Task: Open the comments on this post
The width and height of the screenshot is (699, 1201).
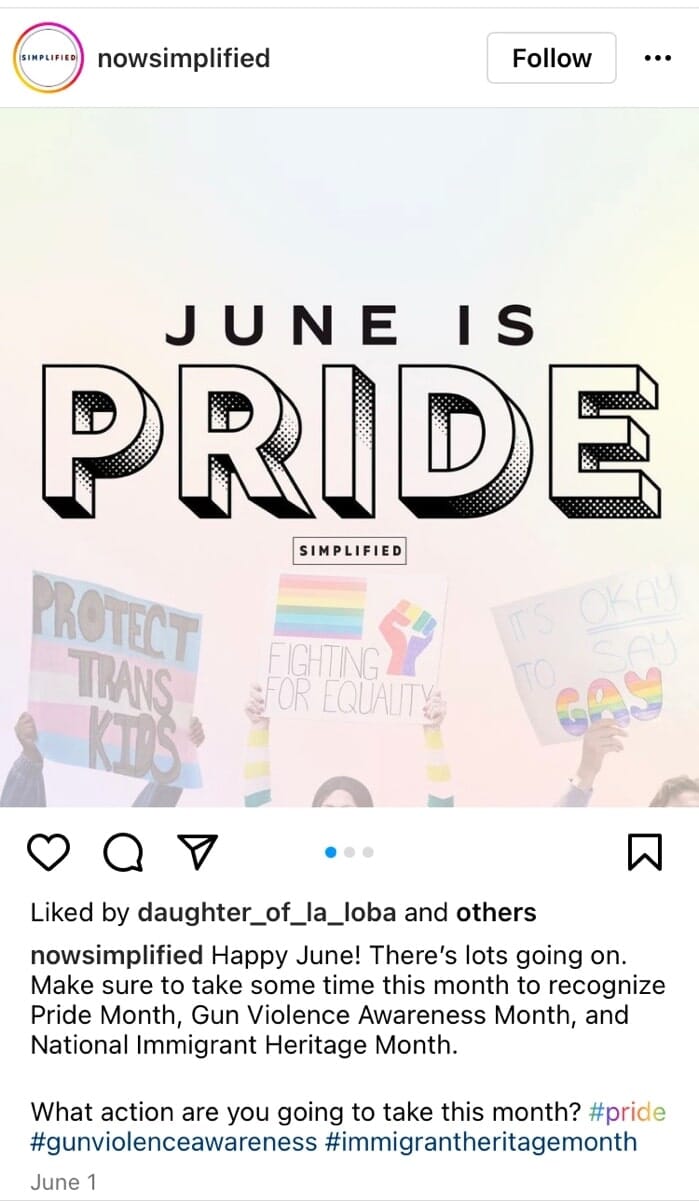Action: 122,852
